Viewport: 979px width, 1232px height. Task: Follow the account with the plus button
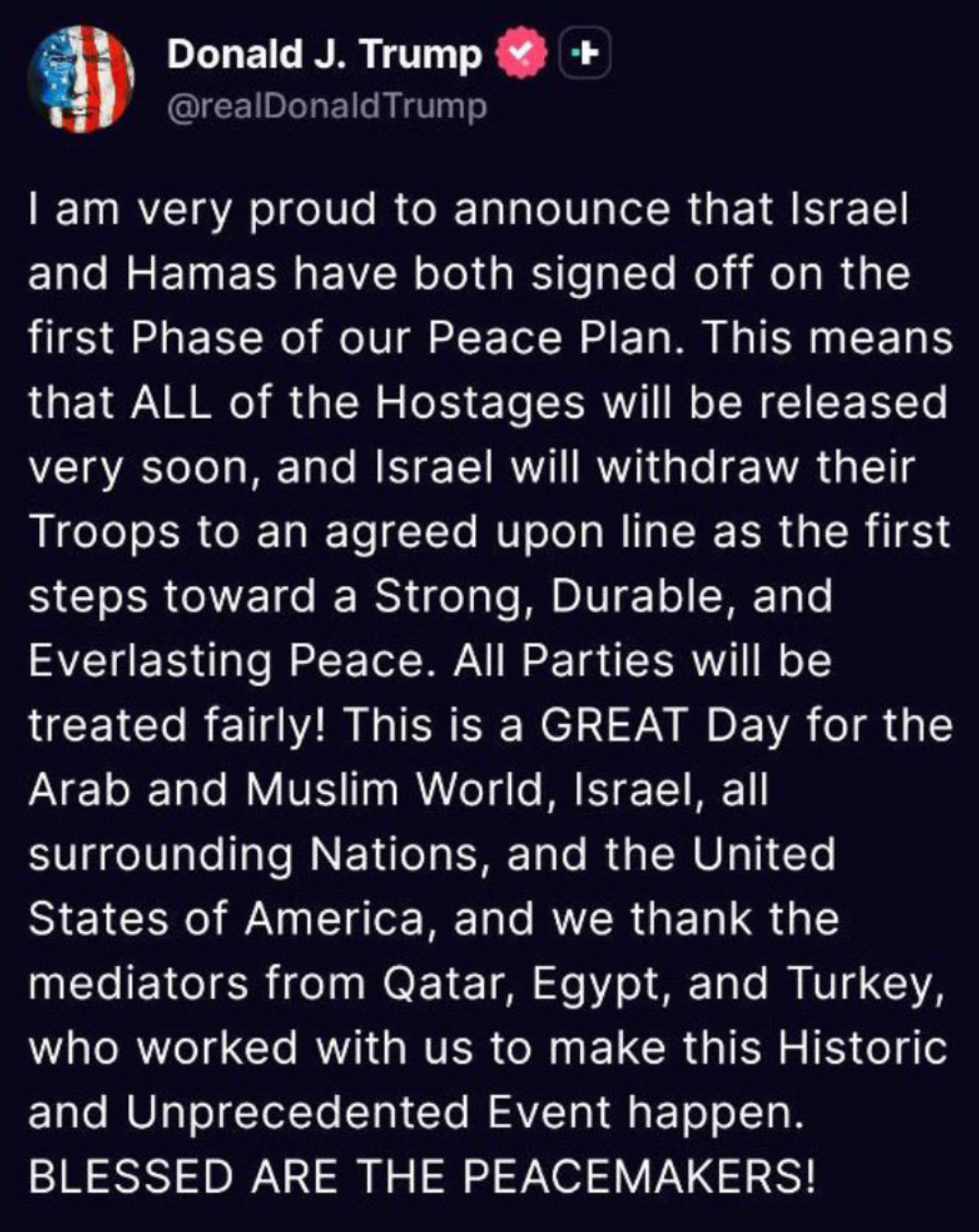point(586,55)
